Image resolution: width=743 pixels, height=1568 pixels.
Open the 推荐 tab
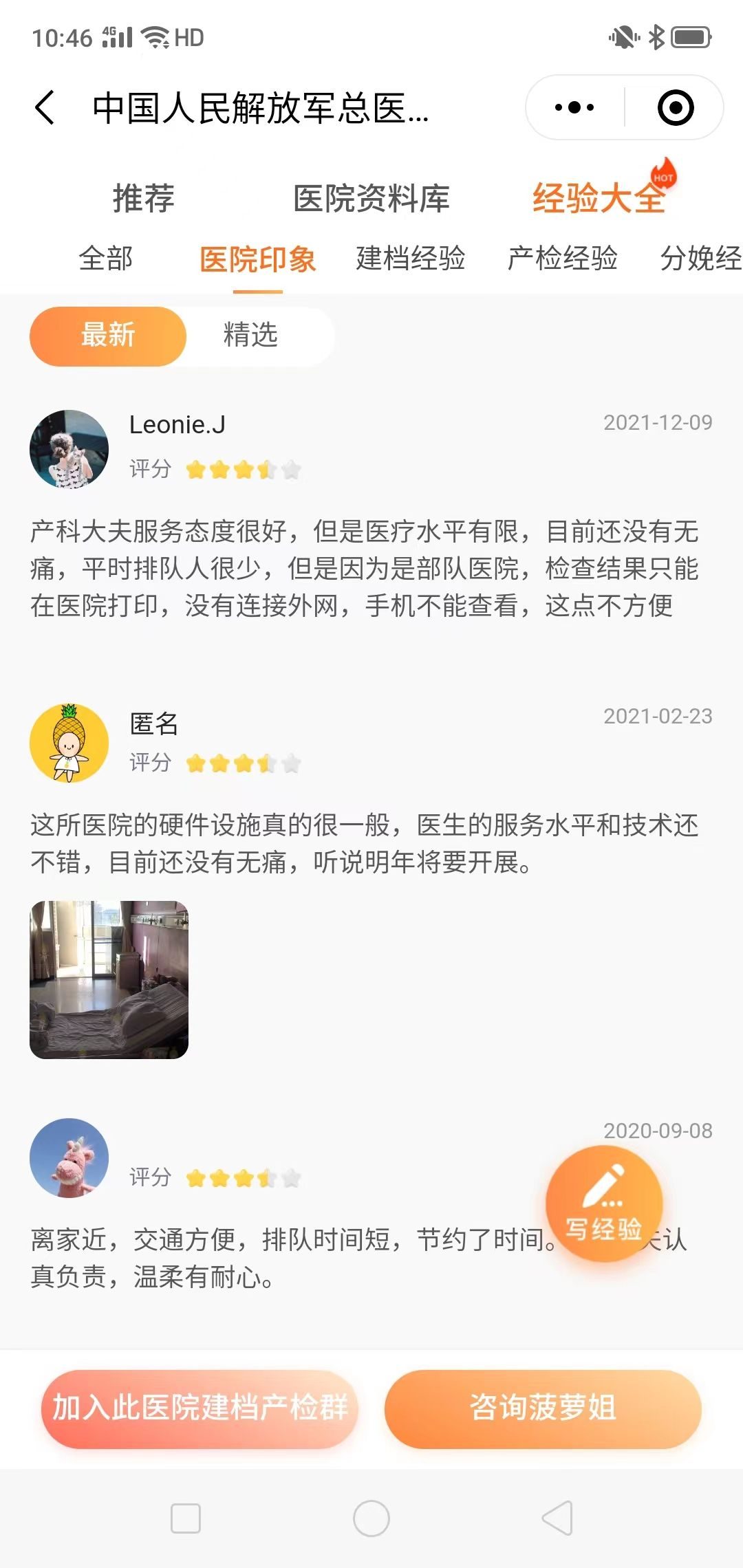tap(142, 199)
